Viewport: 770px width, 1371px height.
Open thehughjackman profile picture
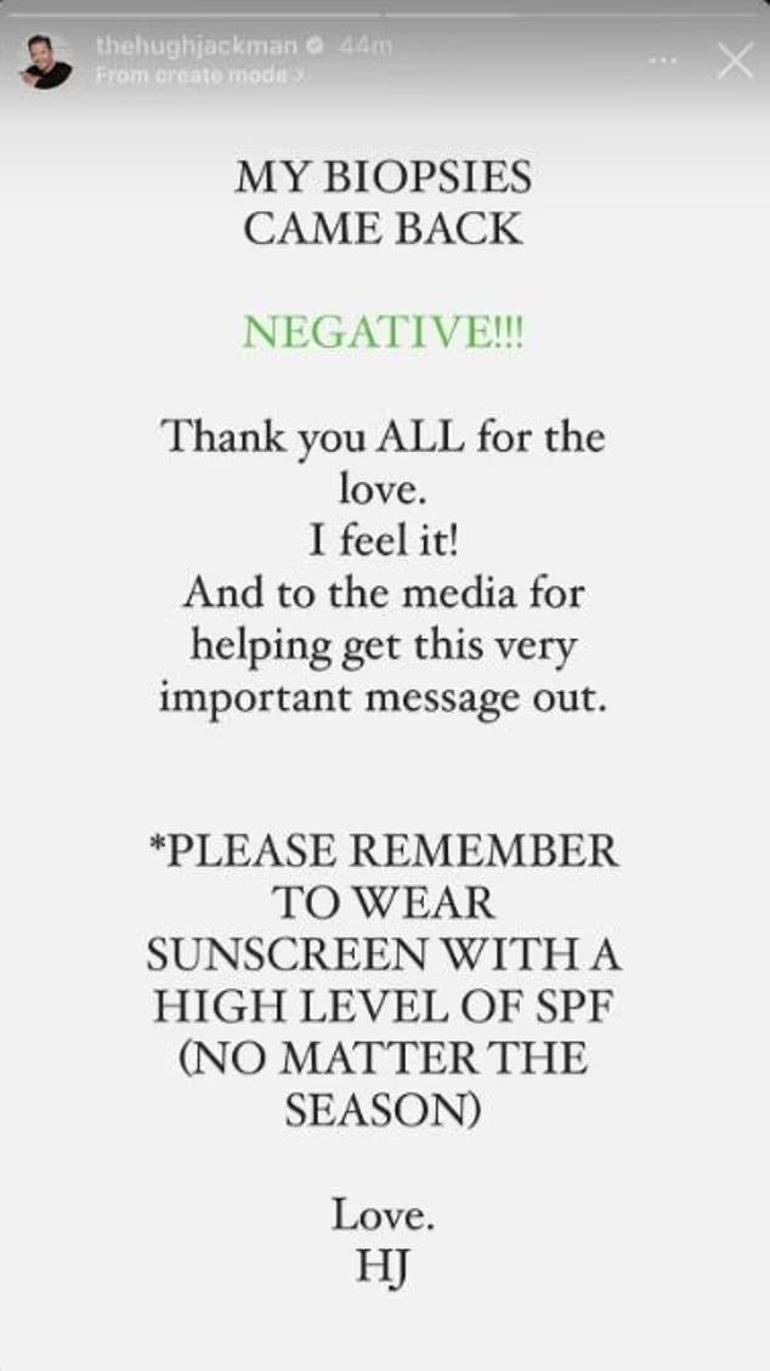46,62
